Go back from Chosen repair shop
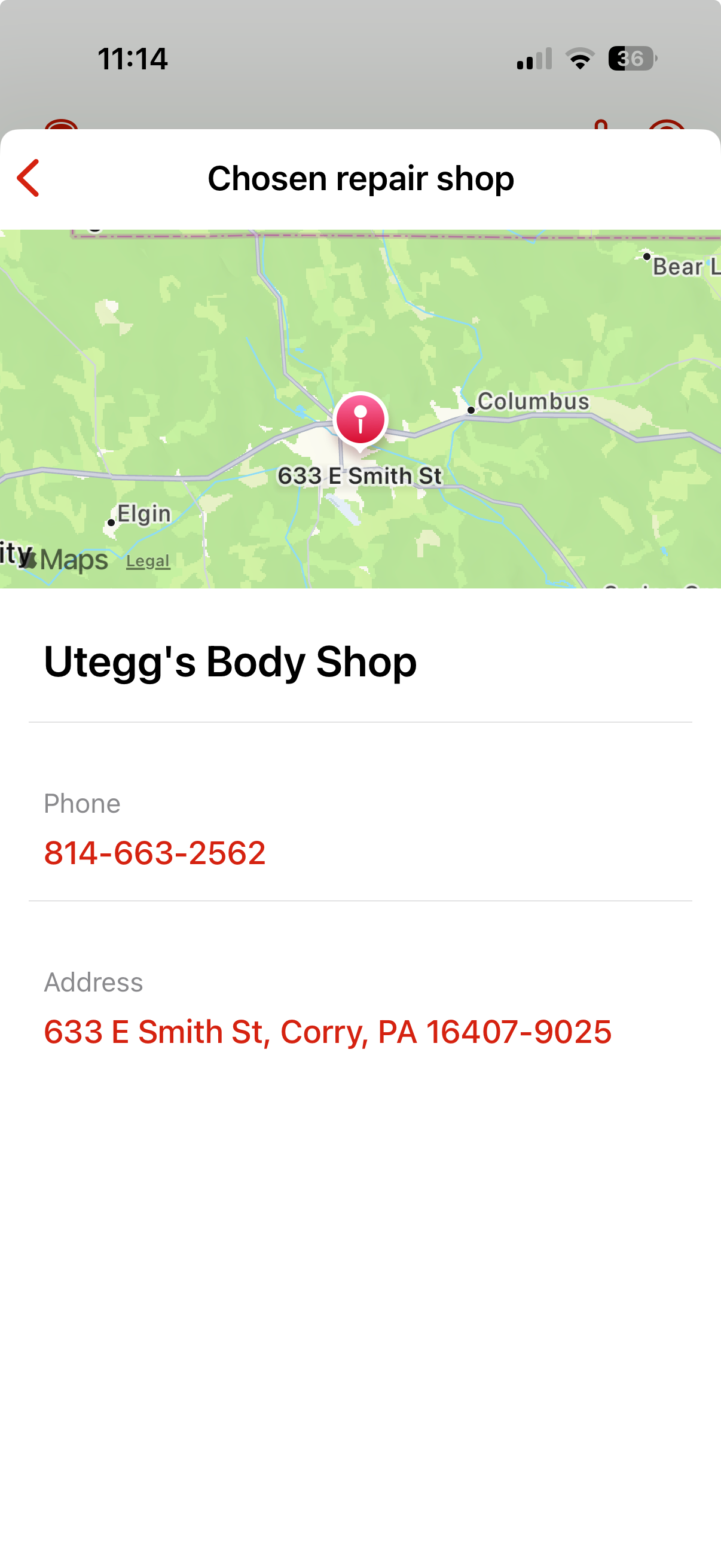 point(29,178)
